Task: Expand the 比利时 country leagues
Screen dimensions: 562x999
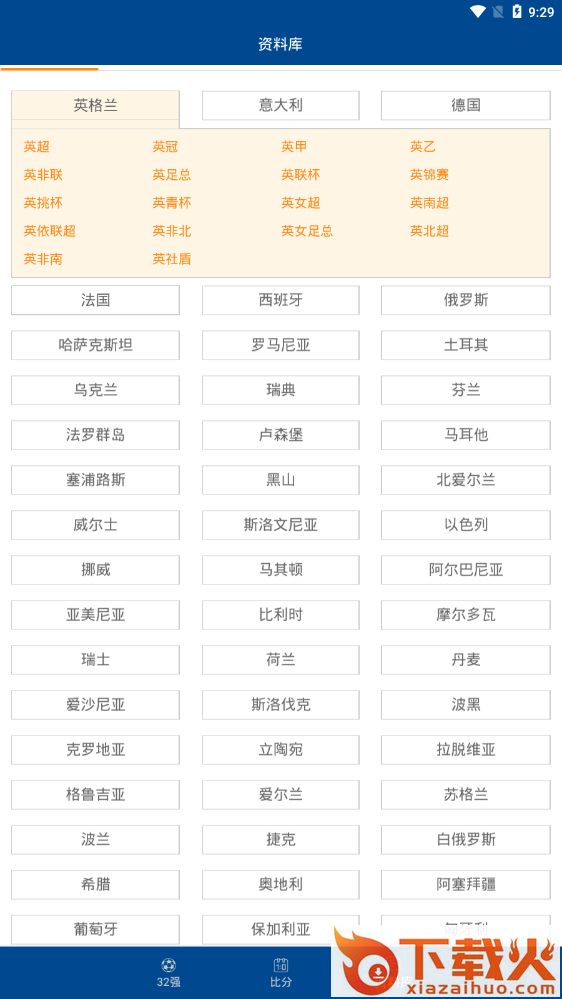Action: click(281, 615)
